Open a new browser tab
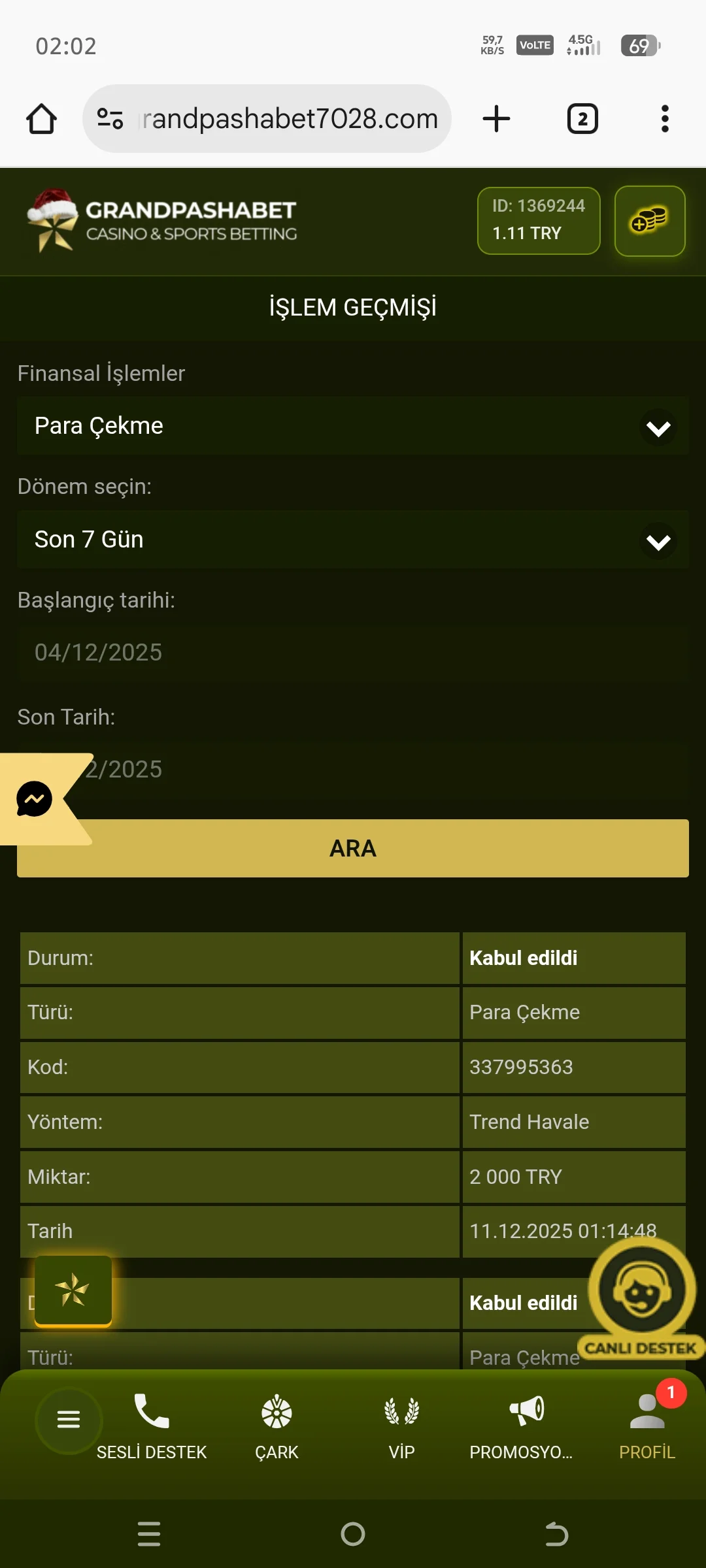The image size is (706, 1568). click(496, 119)
